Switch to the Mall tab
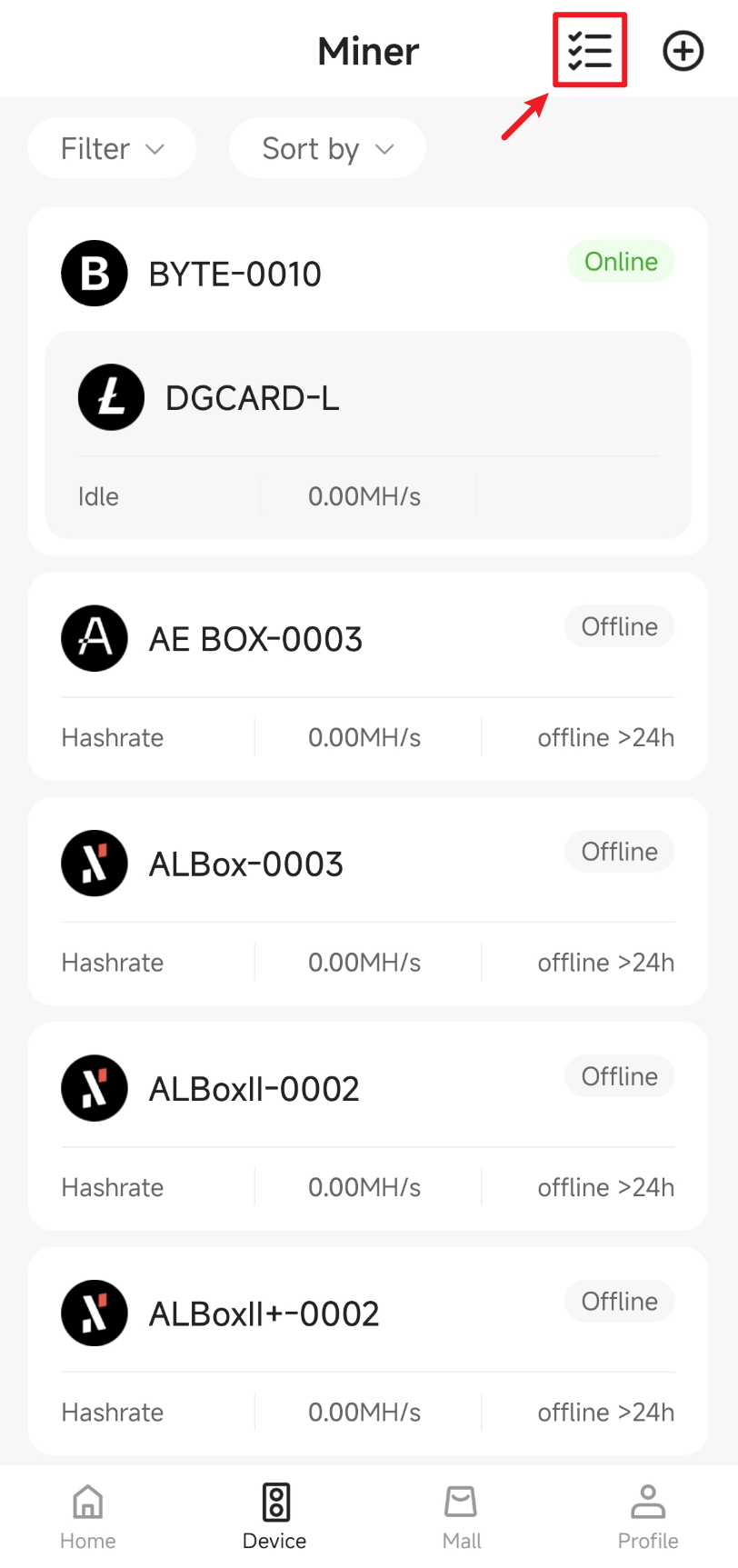The image size is (738, 1568). tap(462, 1516)
